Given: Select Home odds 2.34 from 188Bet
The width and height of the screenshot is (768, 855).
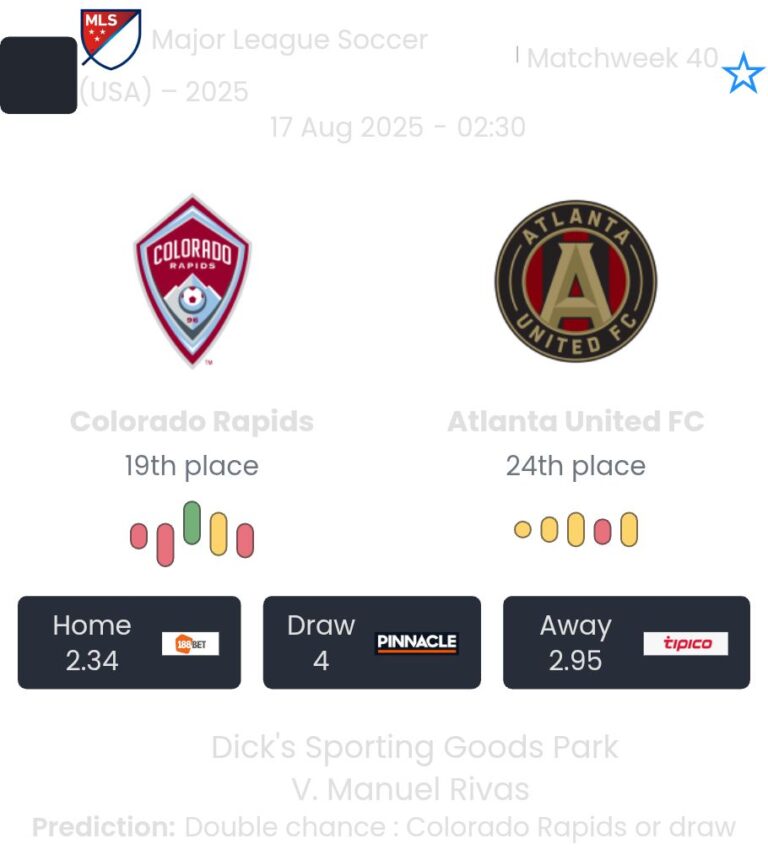Looking at the screenshot, I should coord(129,642).
